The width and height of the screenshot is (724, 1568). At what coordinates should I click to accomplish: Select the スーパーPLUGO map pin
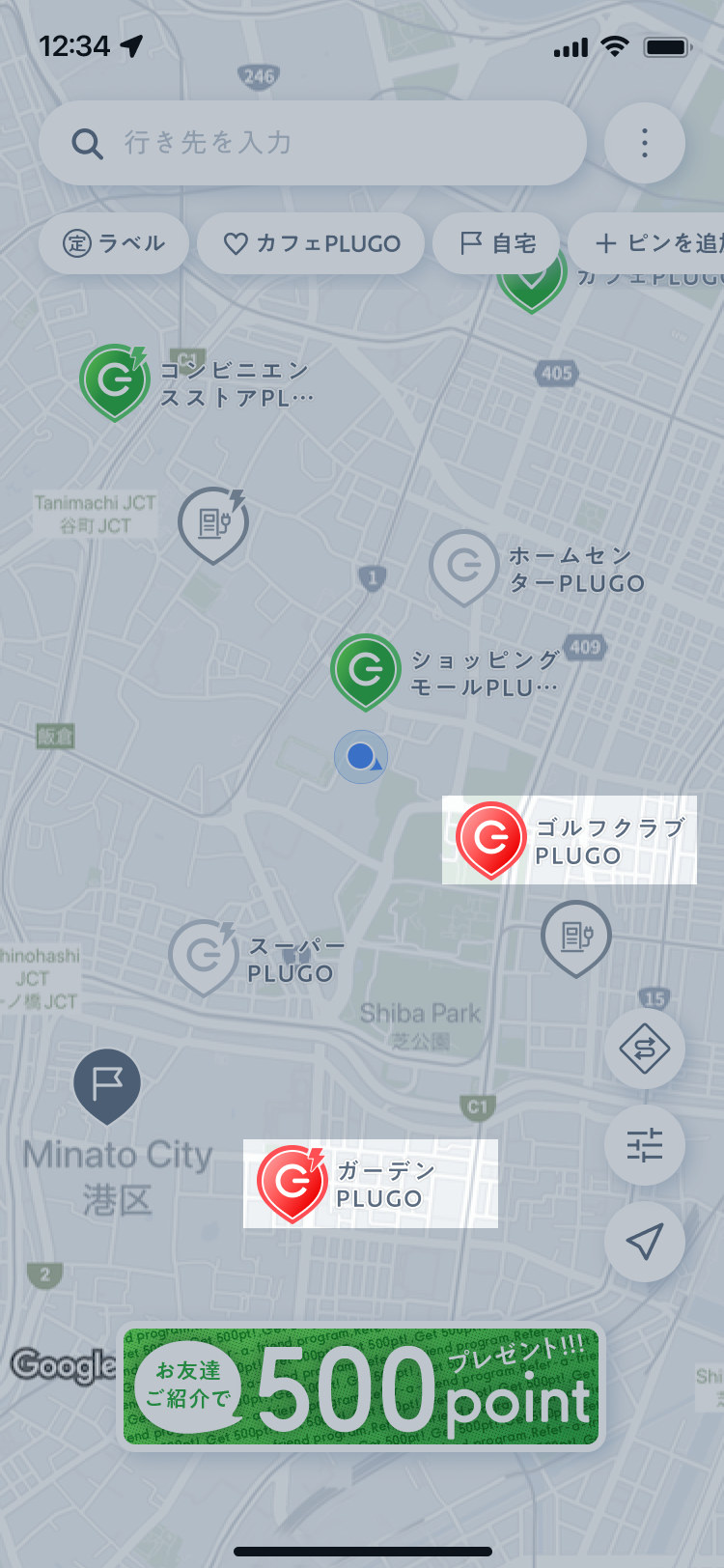click(203, 956)
